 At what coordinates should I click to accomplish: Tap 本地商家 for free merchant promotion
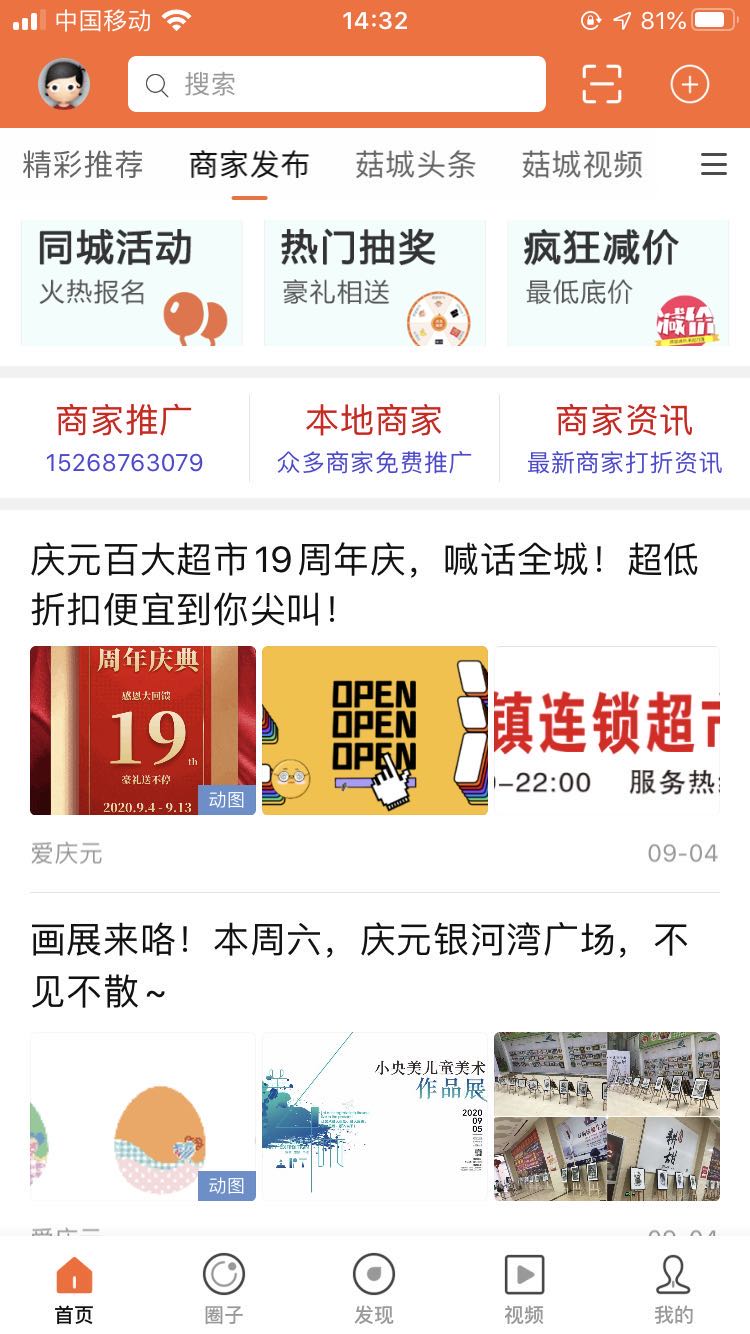(x=371, y=437)
